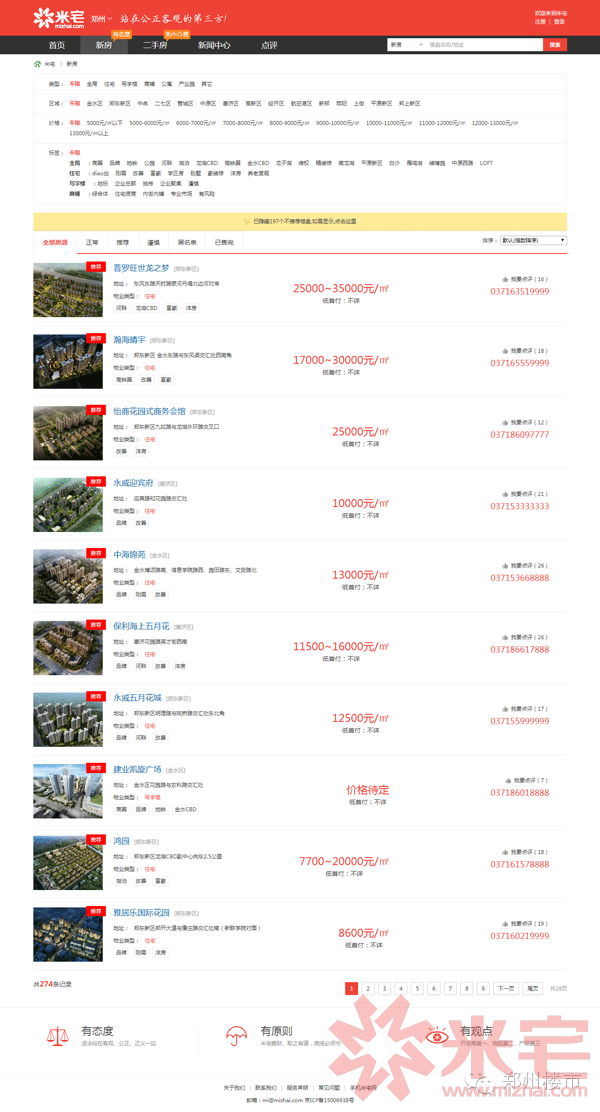The height and width of the screenshot is (1112, 600).
Task: Switch to the 推荐 listing tab
Action: pyautogui.click(x=122, y=242)
